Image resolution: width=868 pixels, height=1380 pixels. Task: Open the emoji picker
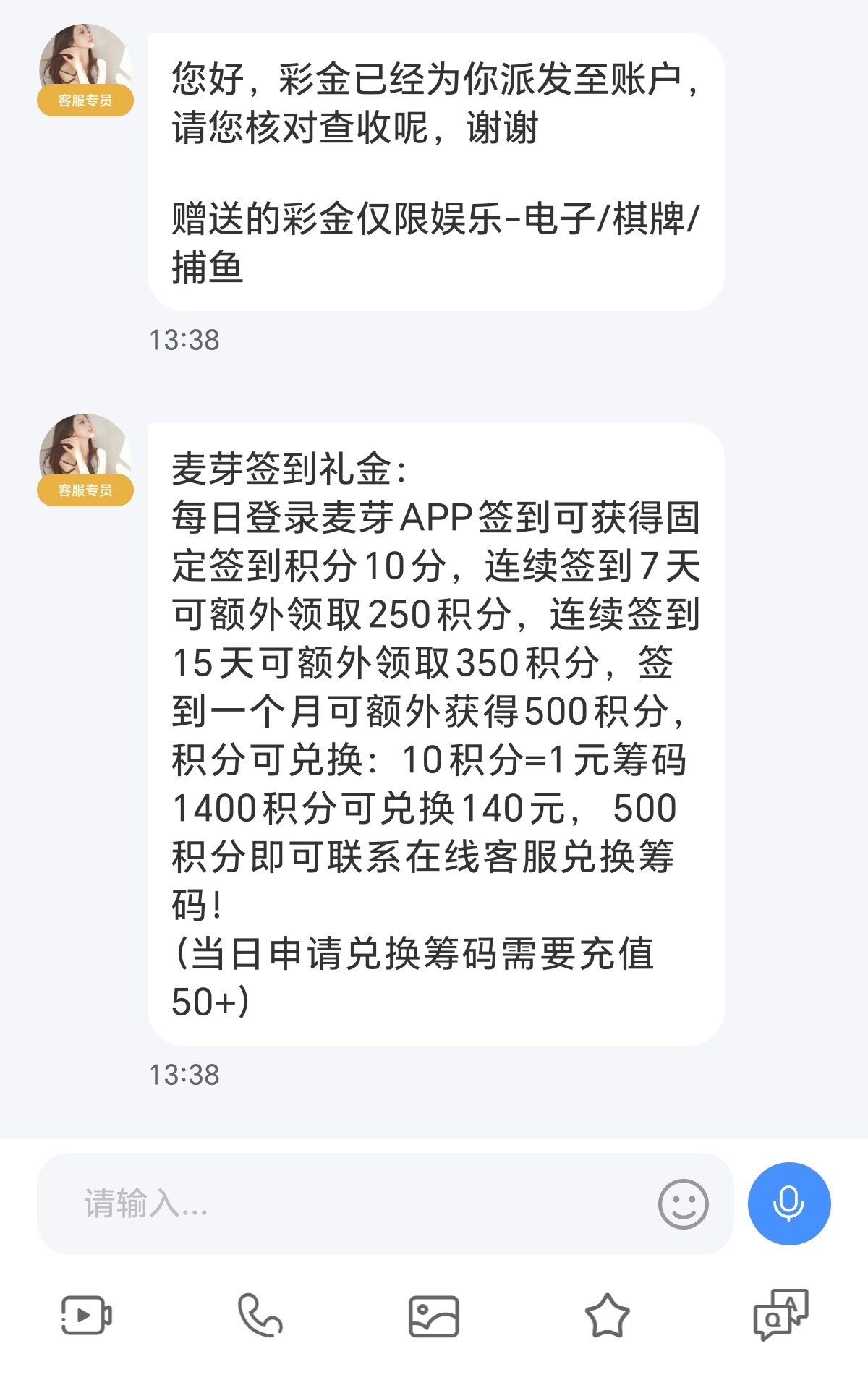pos(683,1204)
